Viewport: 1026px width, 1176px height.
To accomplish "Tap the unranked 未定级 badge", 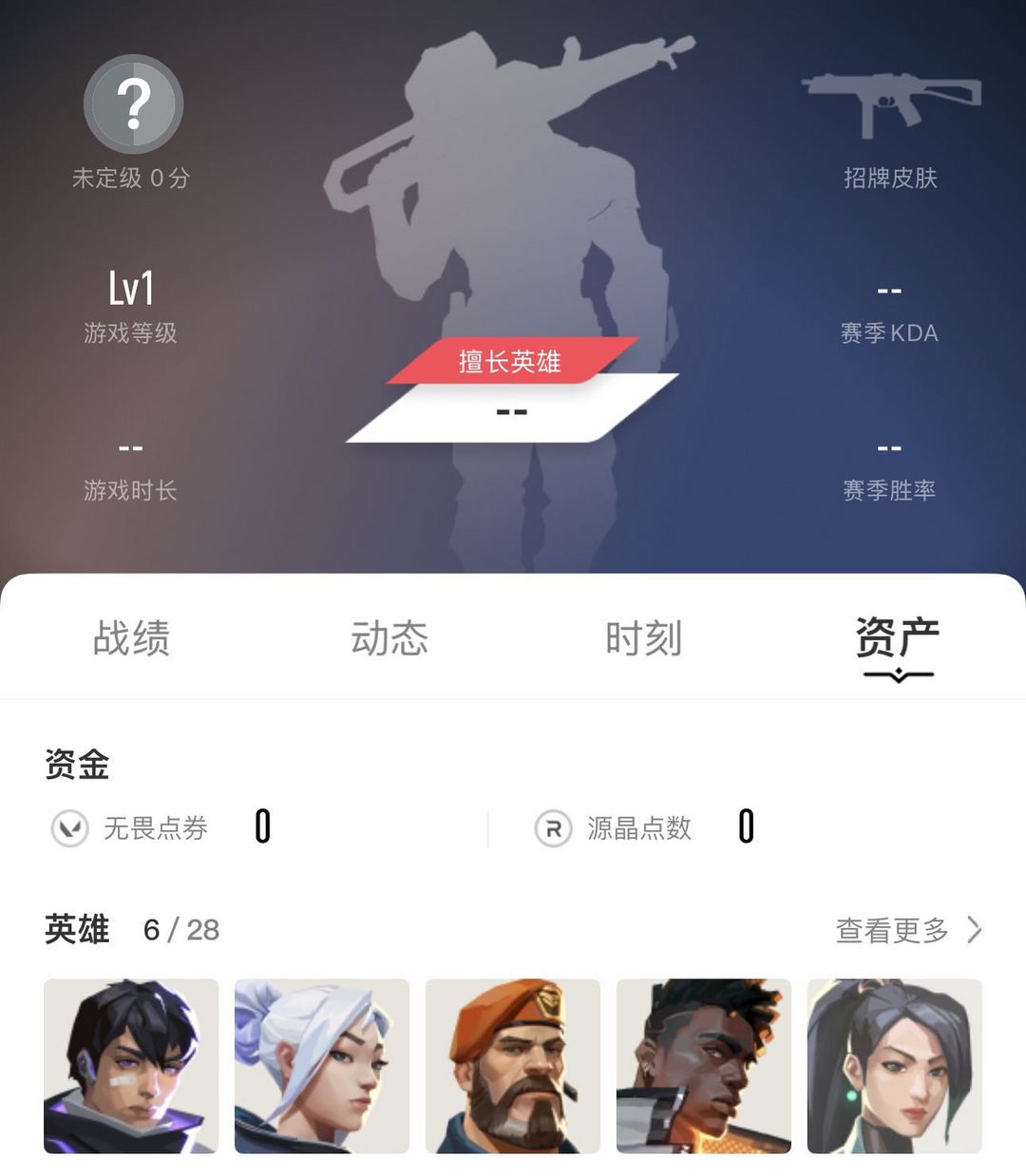I will 133,104.
